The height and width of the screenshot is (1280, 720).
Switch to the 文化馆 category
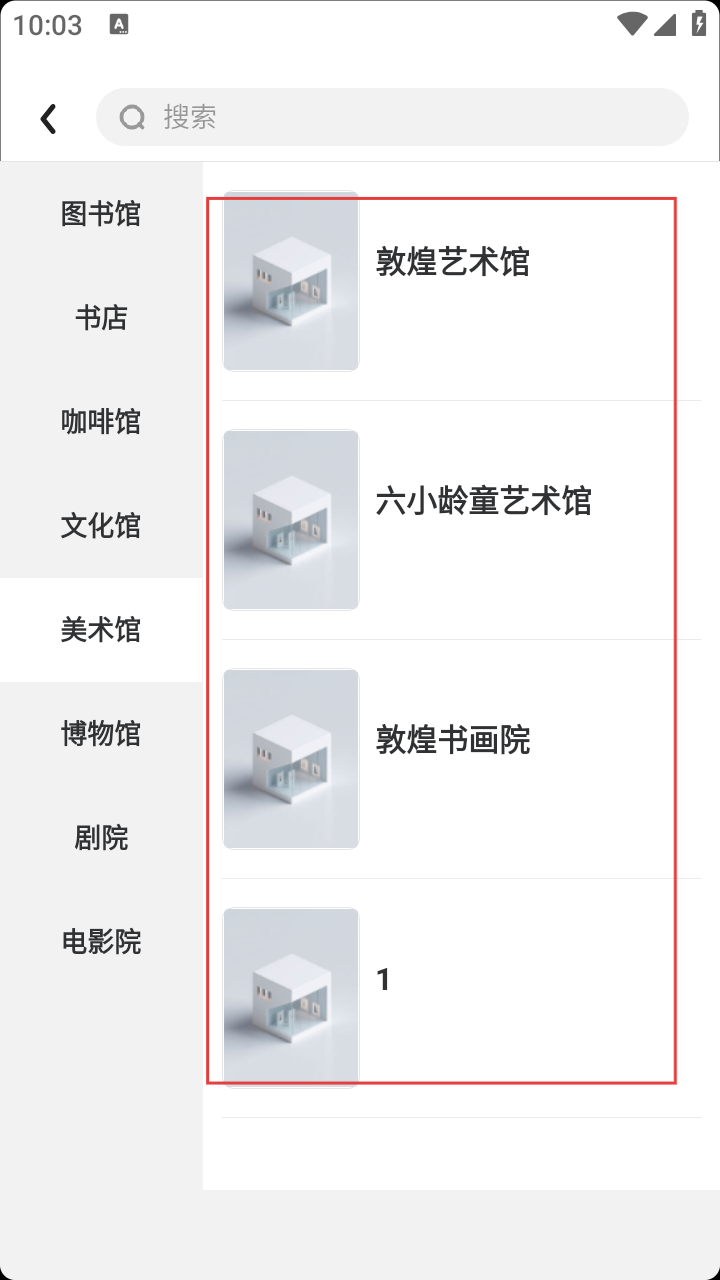[x=101, y=526]
